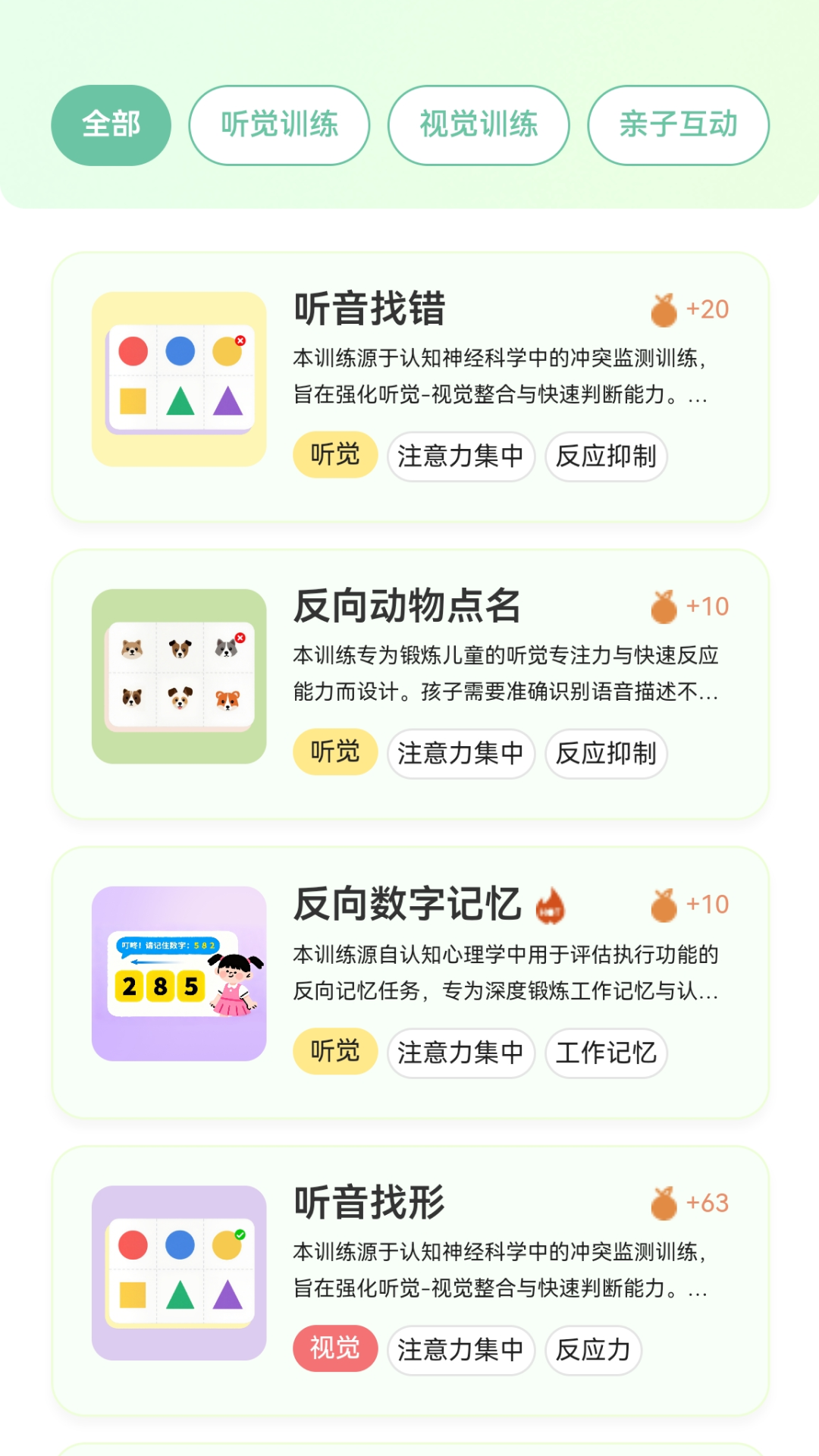Image resolution: width=819 pixels, height=1456 pixels.
Task: Select the 亲子互动 category tab
Action: [678, 124]
